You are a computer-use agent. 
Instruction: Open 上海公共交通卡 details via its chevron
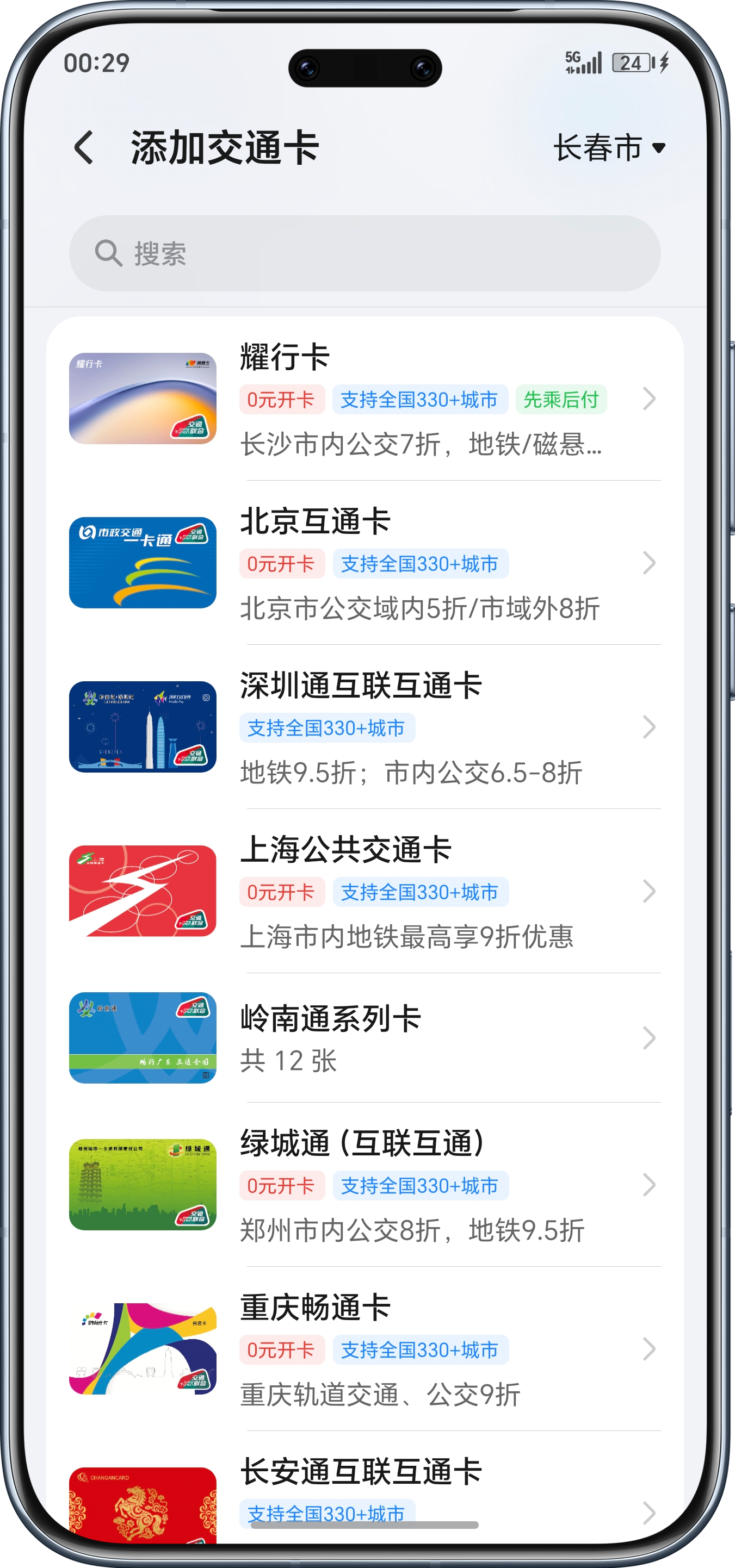[649, 891]
